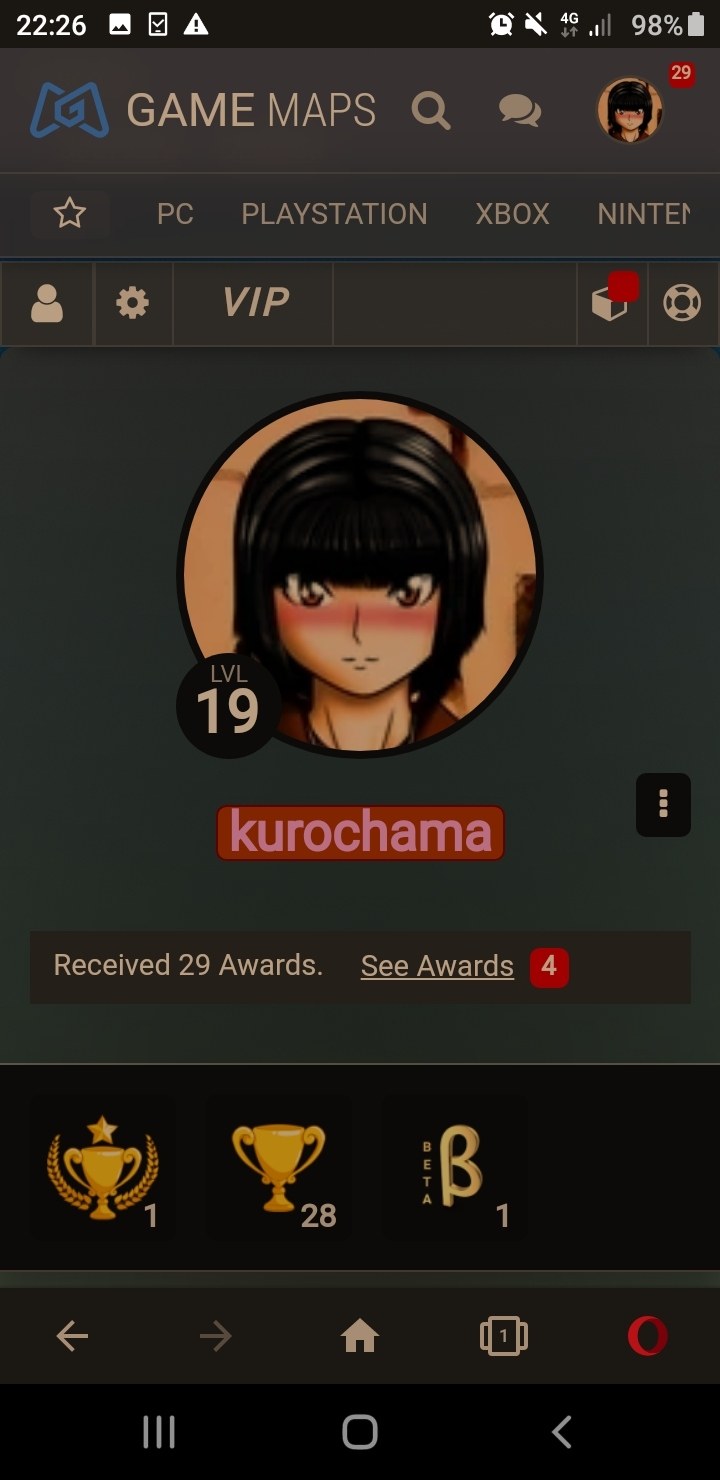Open the favorites star tab
The width and height of the screenshot is (720, 1480).
point(69,213)
